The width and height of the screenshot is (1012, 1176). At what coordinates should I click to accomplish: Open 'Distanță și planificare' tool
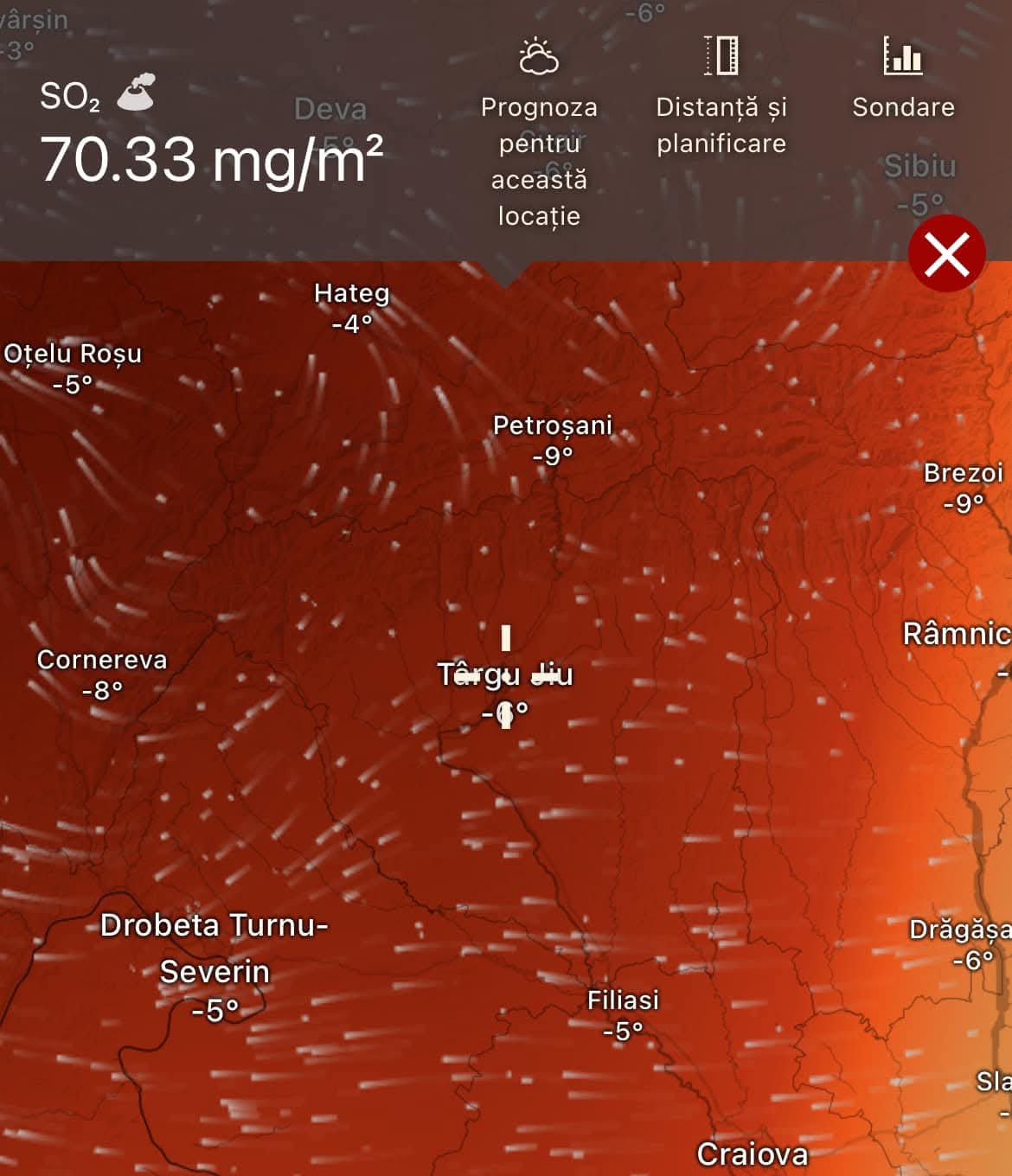click(x=721, y=97)
